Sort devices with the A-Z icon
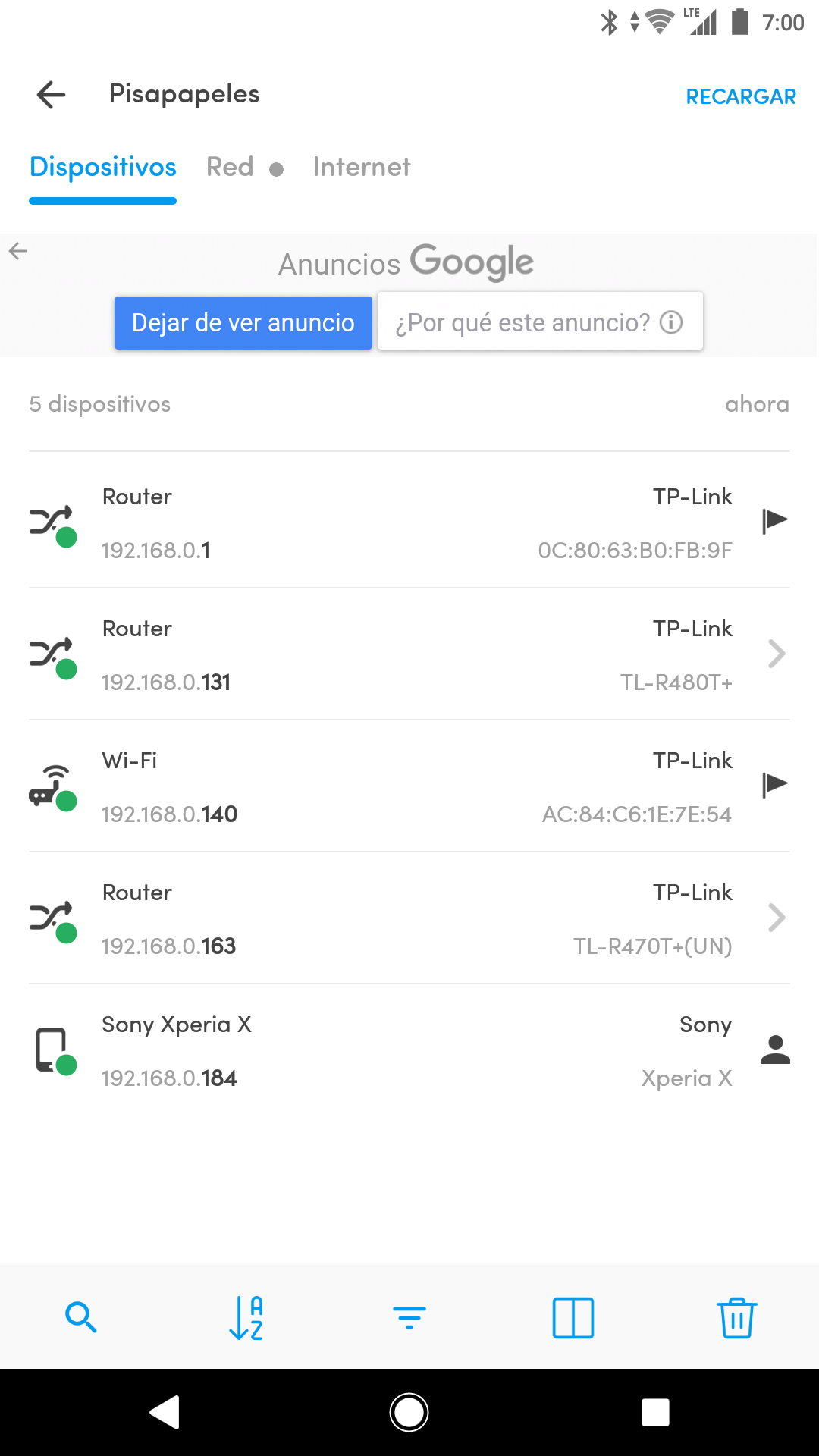819x1456 pixels. (x=246, y=1317)
